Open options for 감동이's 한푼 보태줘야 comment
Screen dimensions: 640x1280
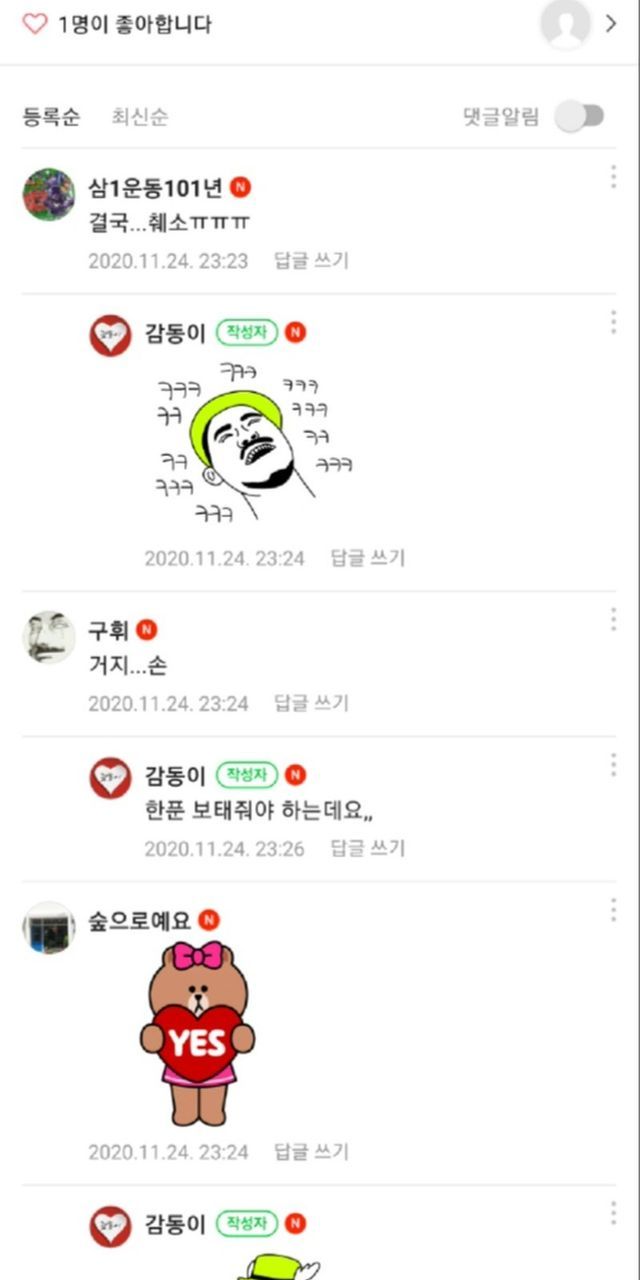(x=612, y=765)
